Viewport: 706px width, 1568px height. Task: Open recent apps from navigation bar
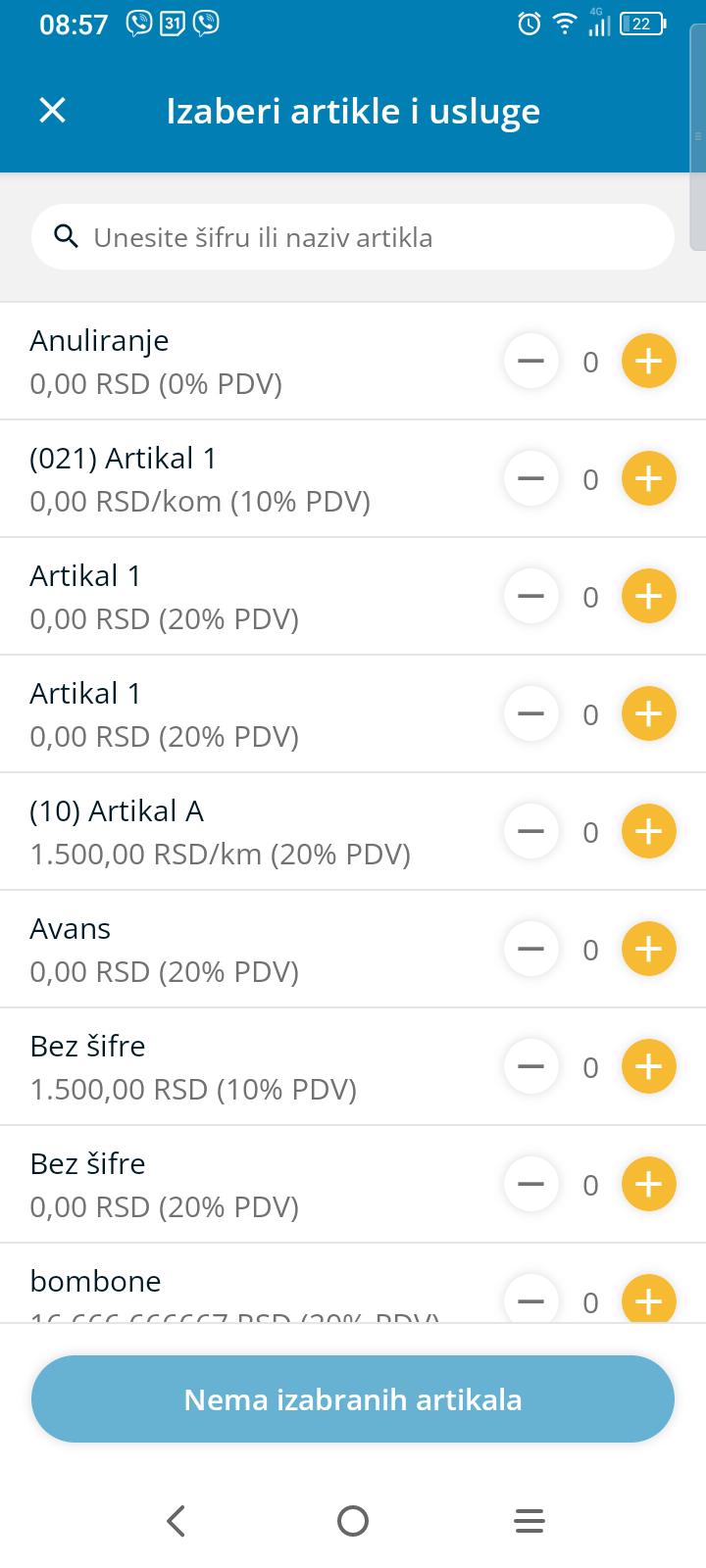[x=529, y=1521]
